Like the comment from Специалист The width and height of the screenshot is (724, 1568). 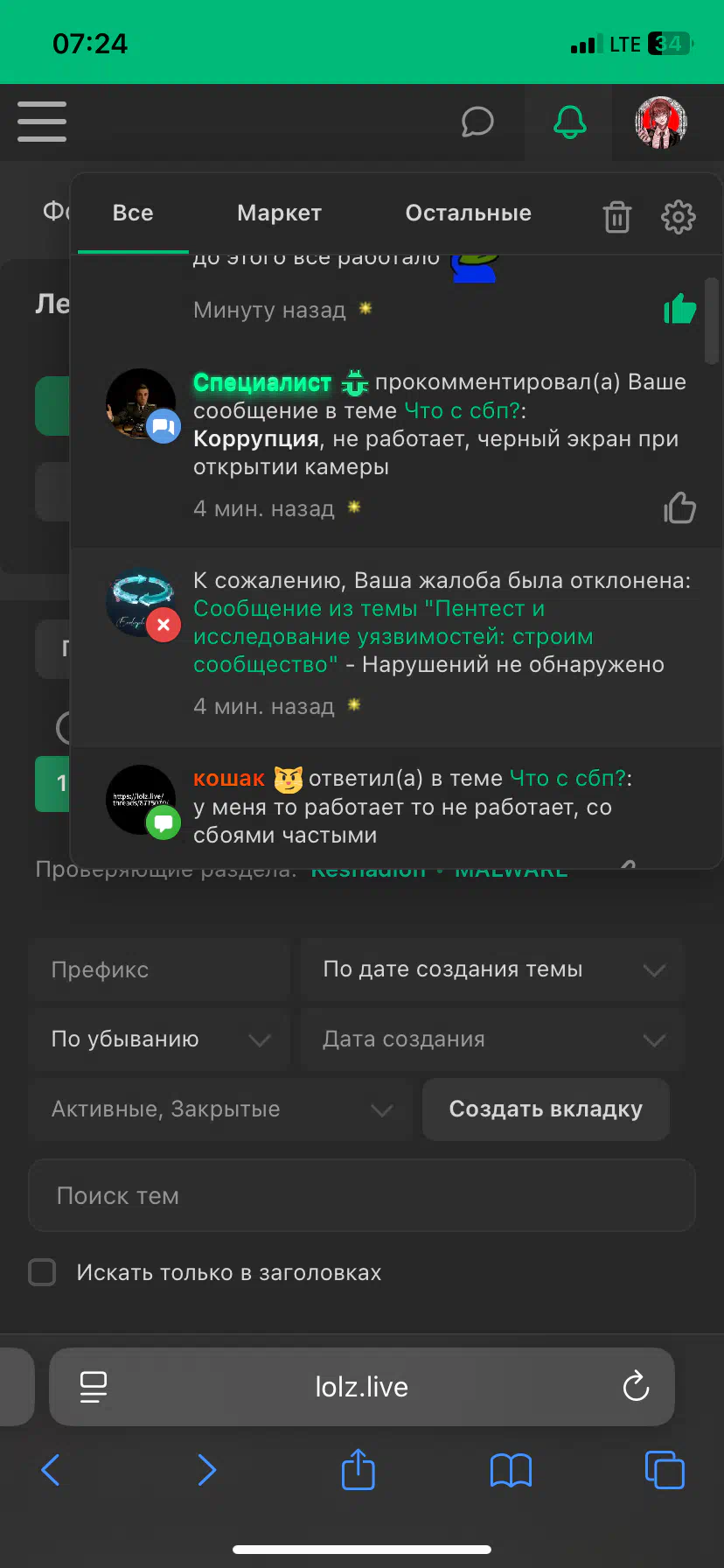679,507
